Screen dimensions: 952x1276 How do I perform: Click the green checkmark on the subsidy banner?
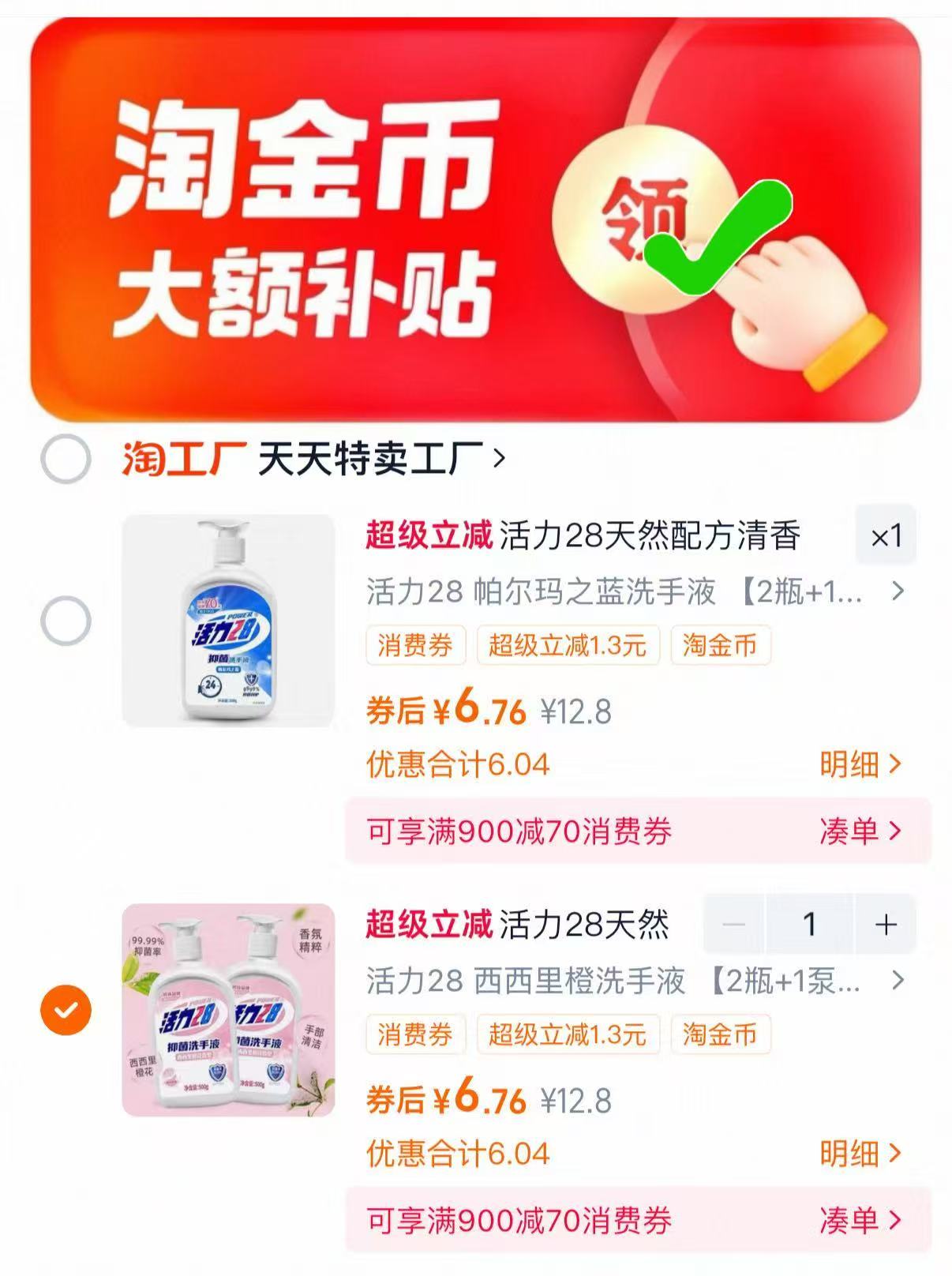[718, 237]
